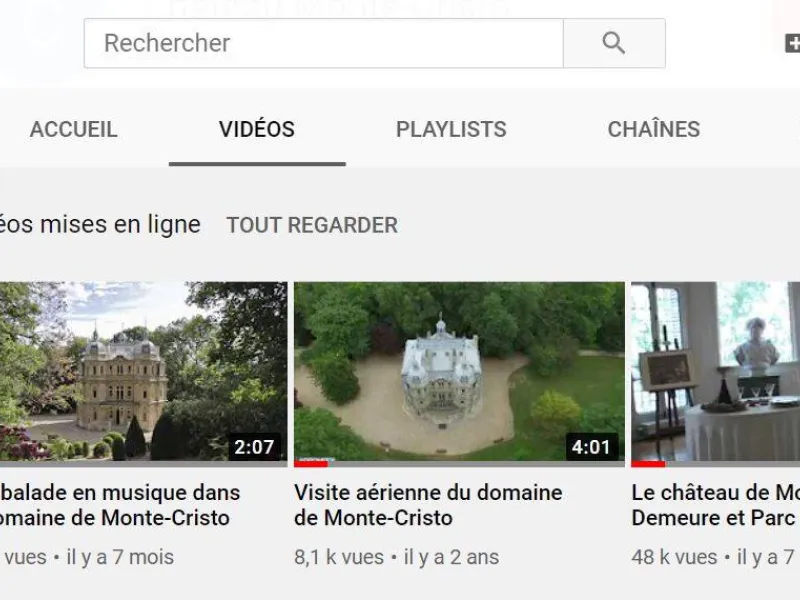Image resolution: width=800 pixels, height=600 pixels.
Task: Open the Visite aérienne du domaine title link
Action: pos(428,505)
